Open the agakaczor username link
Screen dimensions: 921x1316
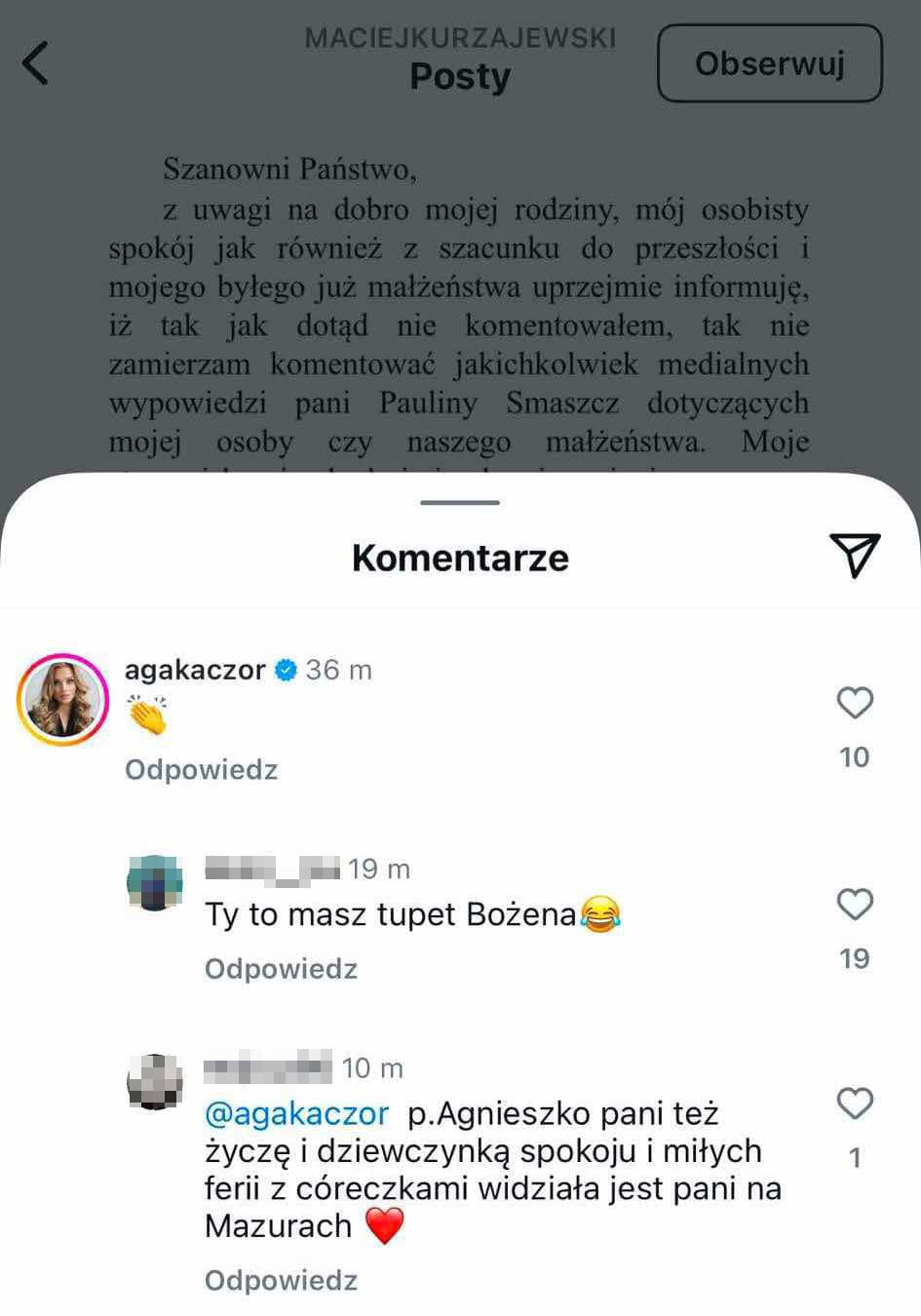pyautogui.click(x=195, y=670)
